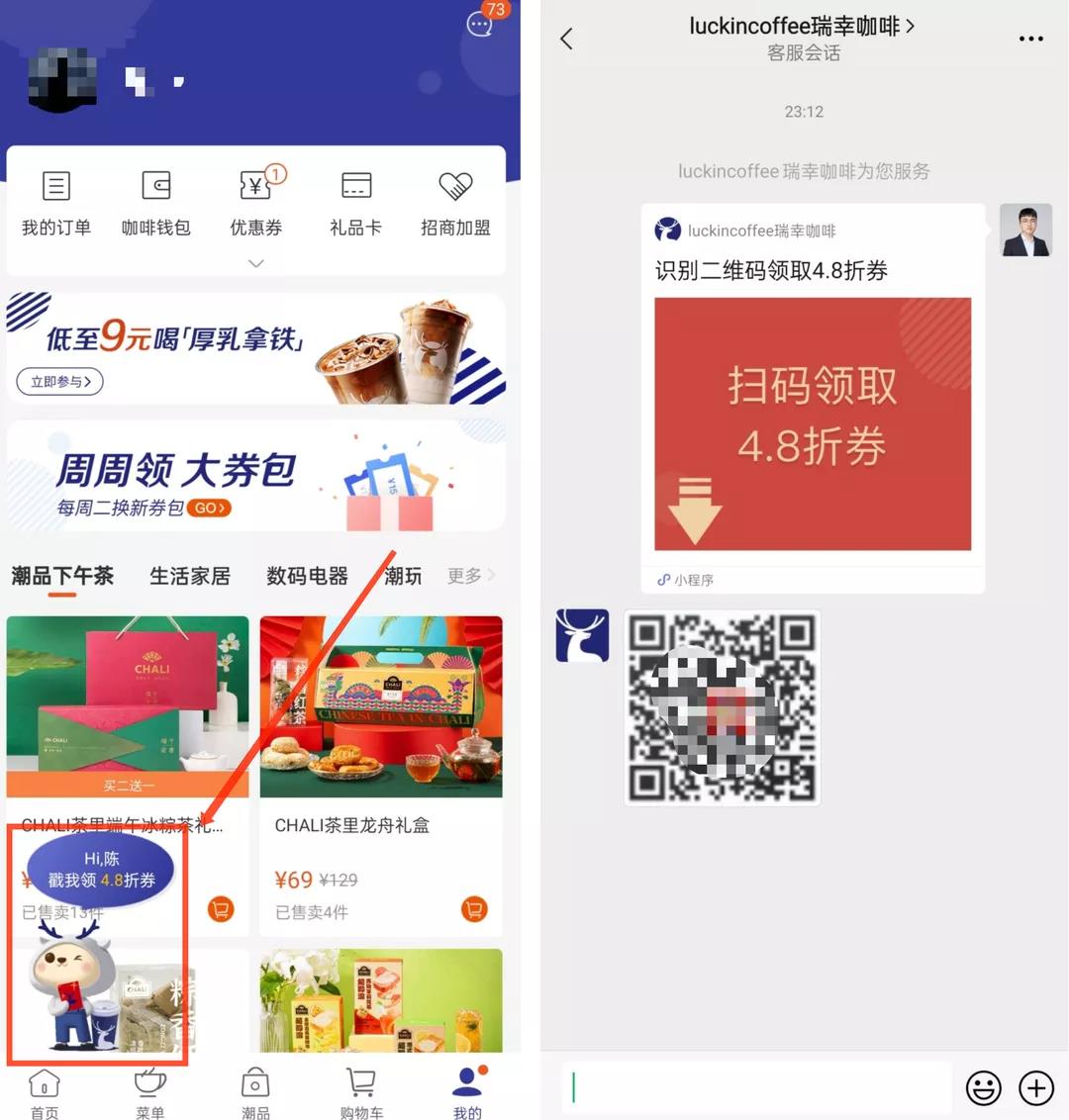Add CHALI茶里龙舟礼盒 to the cart
This screenshot has height=1120, width=1069.
[x=474, y=907]
